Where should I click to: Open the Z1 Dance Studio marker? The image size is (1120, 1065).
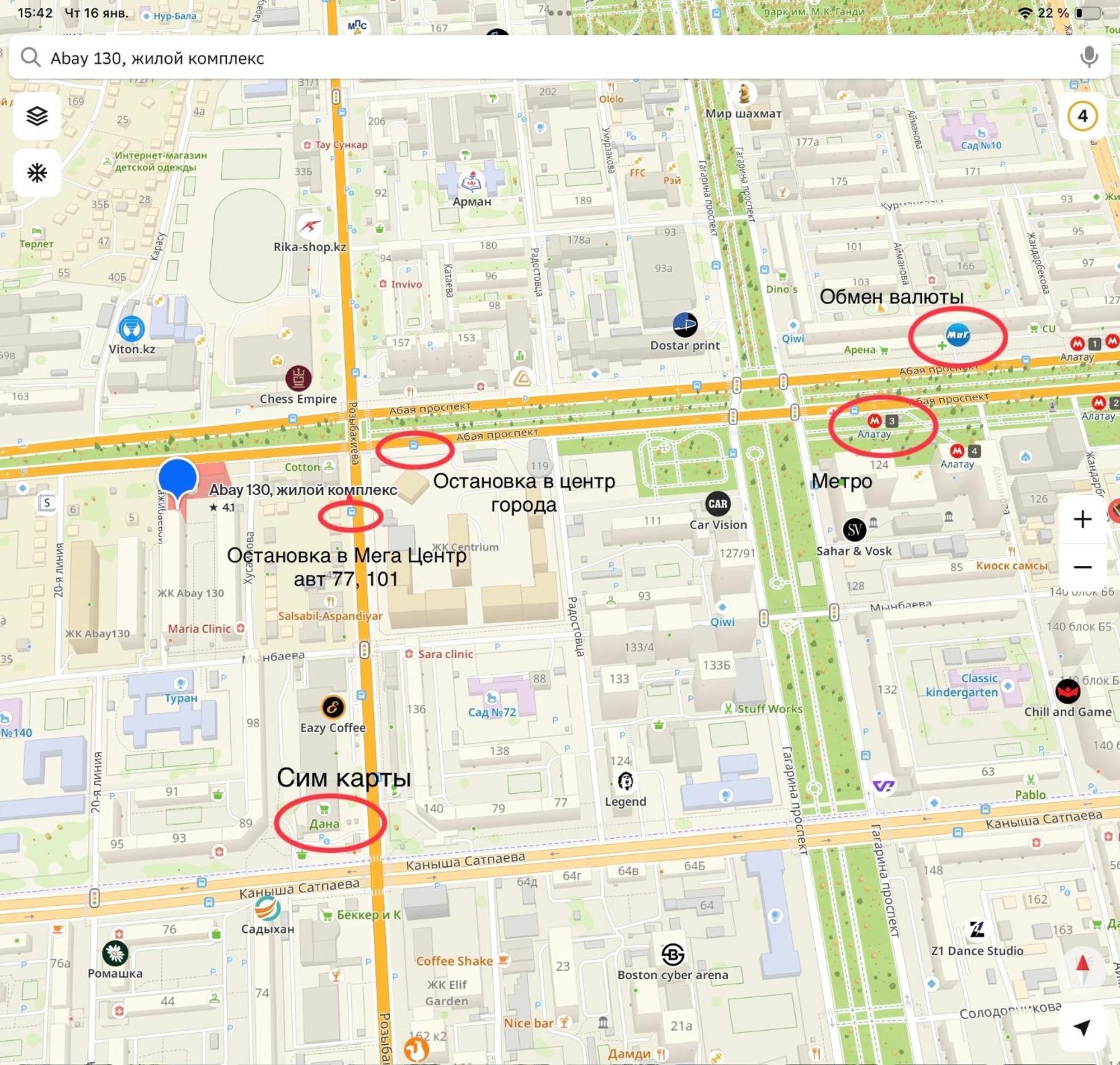977,930
